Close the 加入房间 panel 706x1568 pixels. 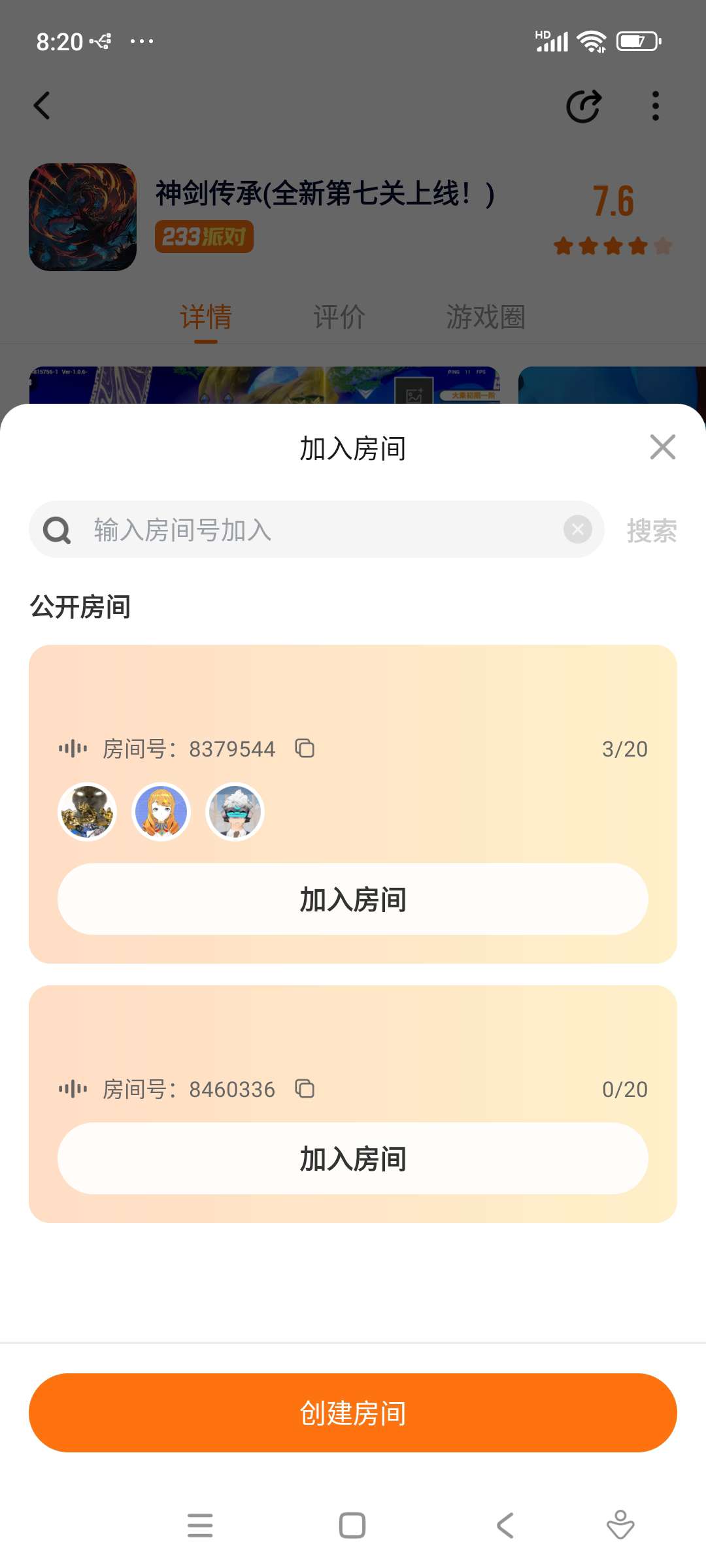click(662, 448)
